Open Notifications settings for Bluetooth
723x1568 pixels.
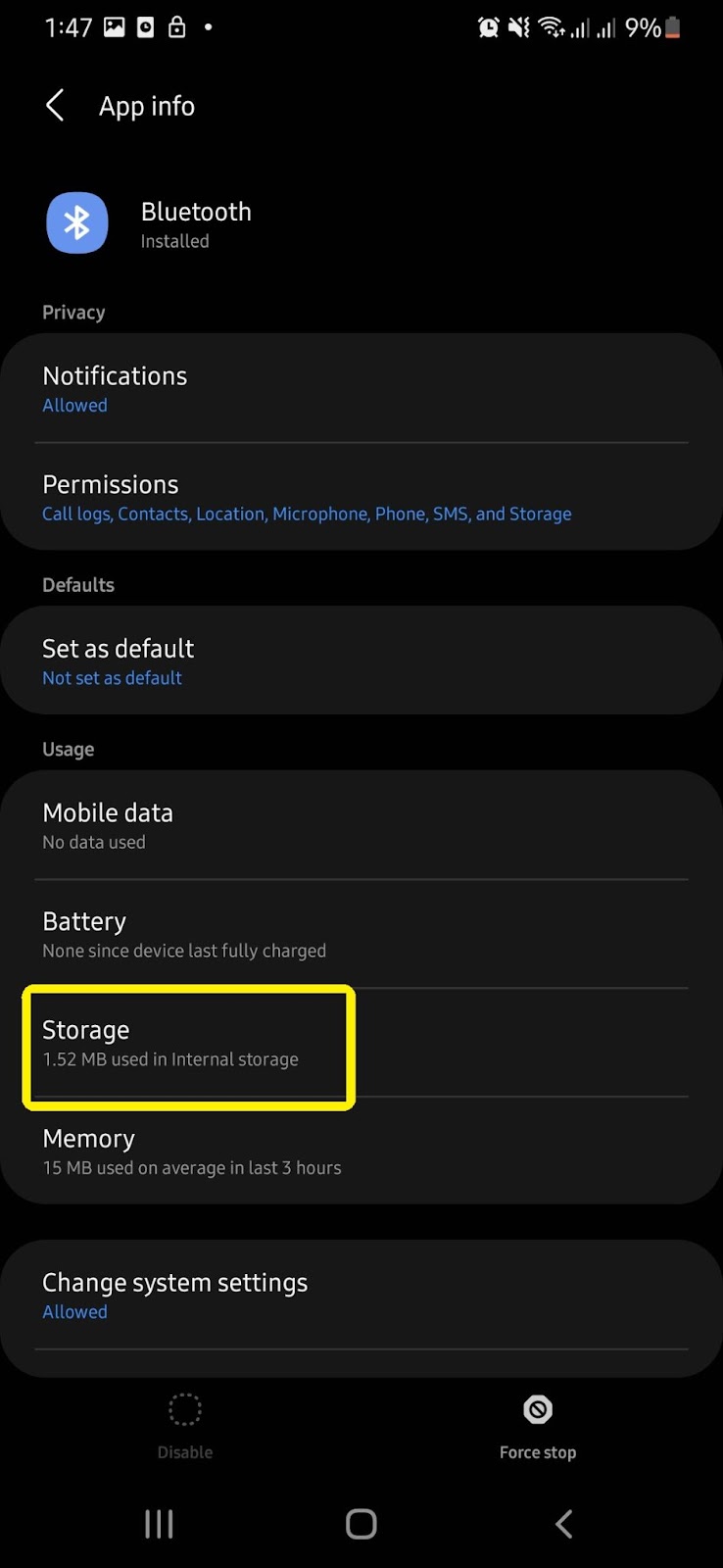[361, 389]
